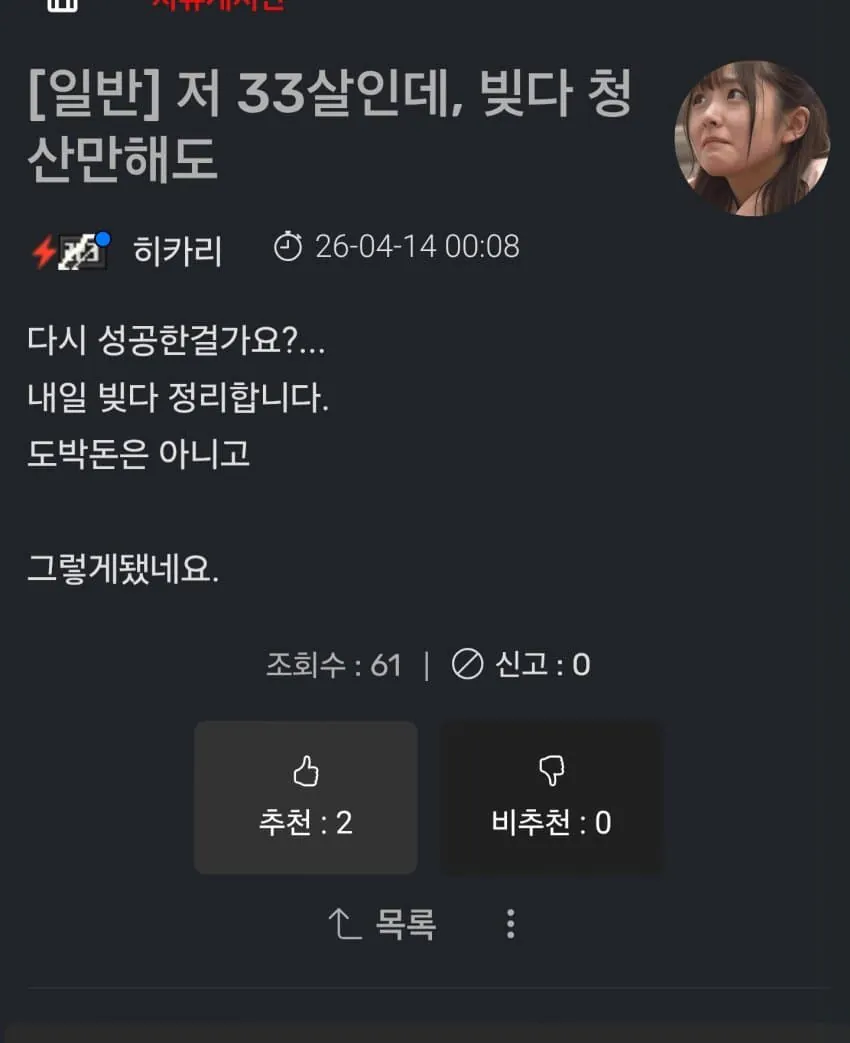The image size is (850, 1043).
Task: View the author's profile picture
Action: pos(751,139)
